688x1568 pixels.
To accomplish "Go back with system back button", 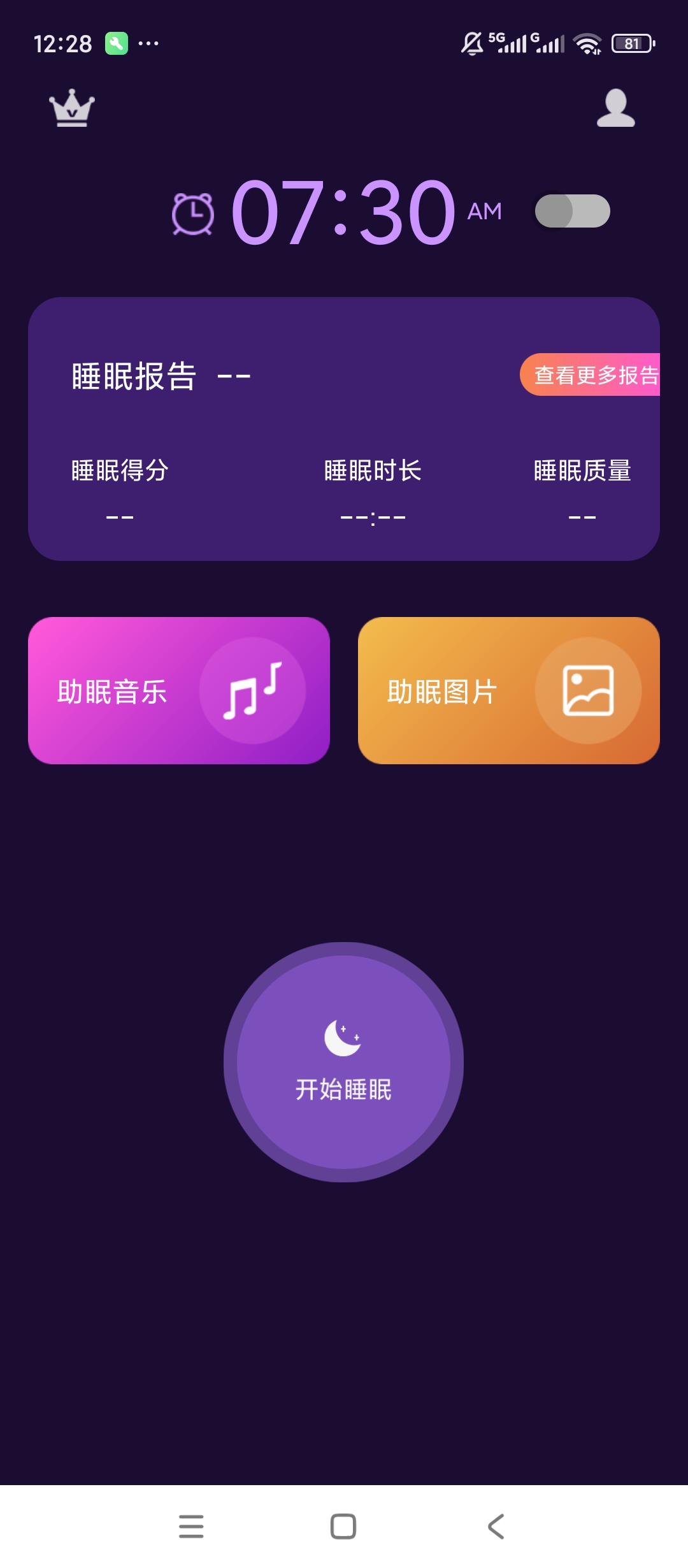I will pos(496,1527).
